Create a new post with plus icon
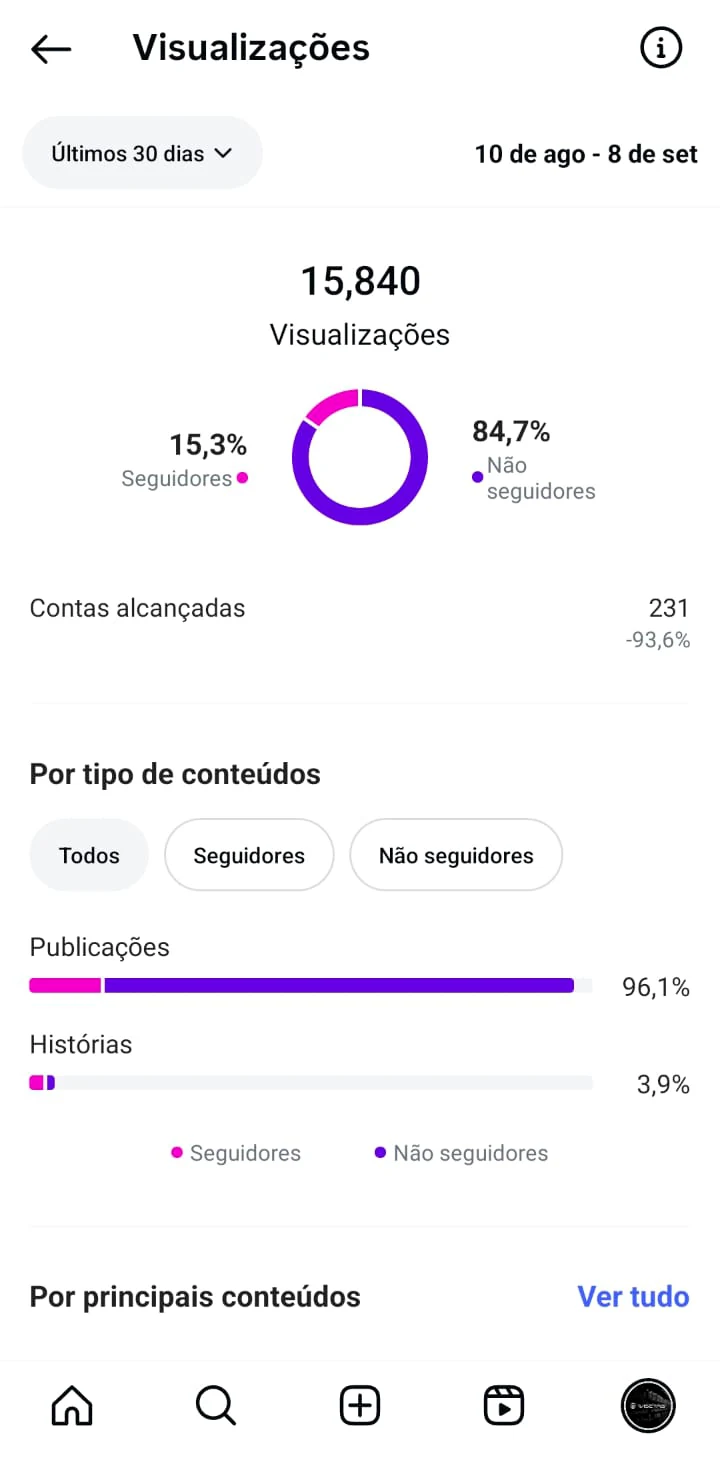Image resolution: width=720 pixels, height=1472 pixels. click(x=360, y=1406)
